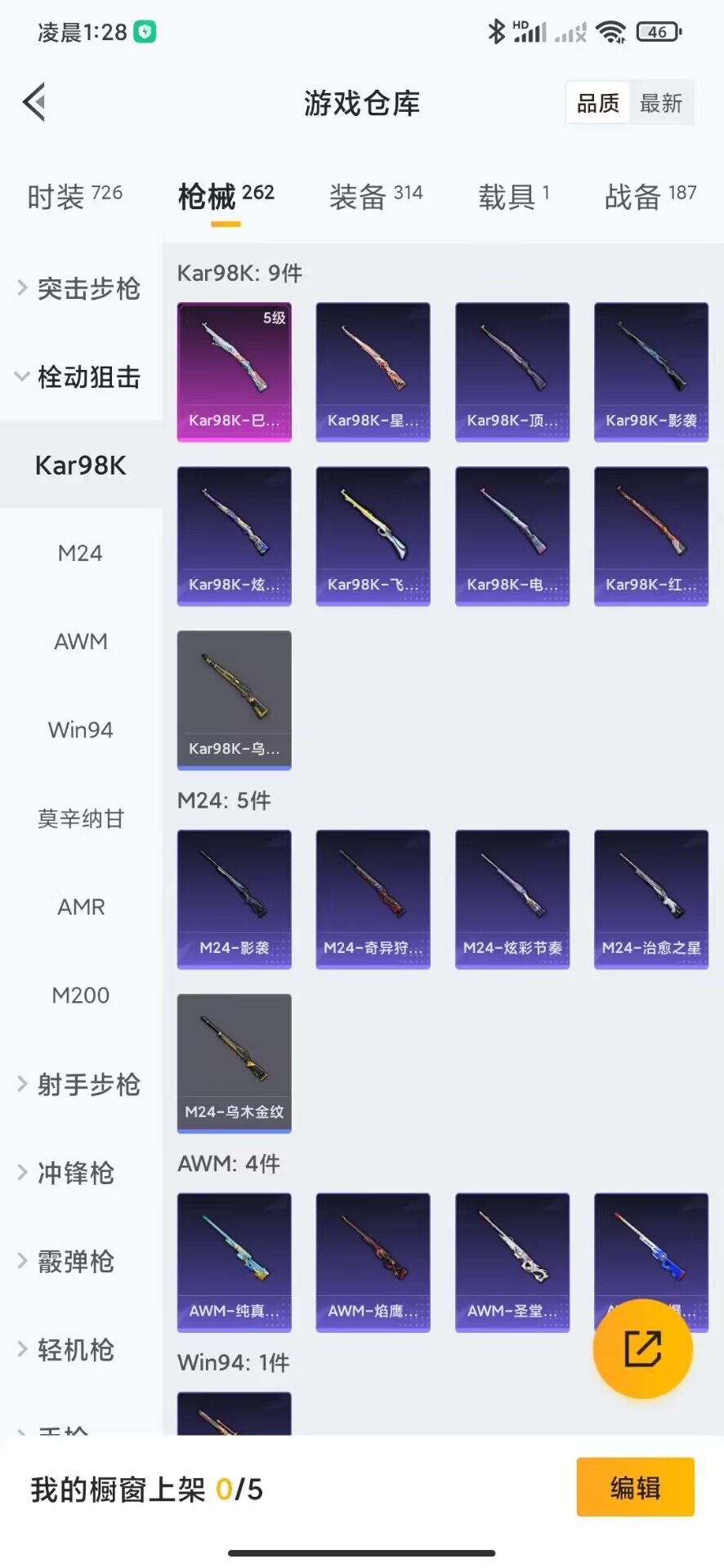Sort warehouse by 品质
Viewport: 724px width, 1568px height.
pyautogui.click(x=598, y=104)
